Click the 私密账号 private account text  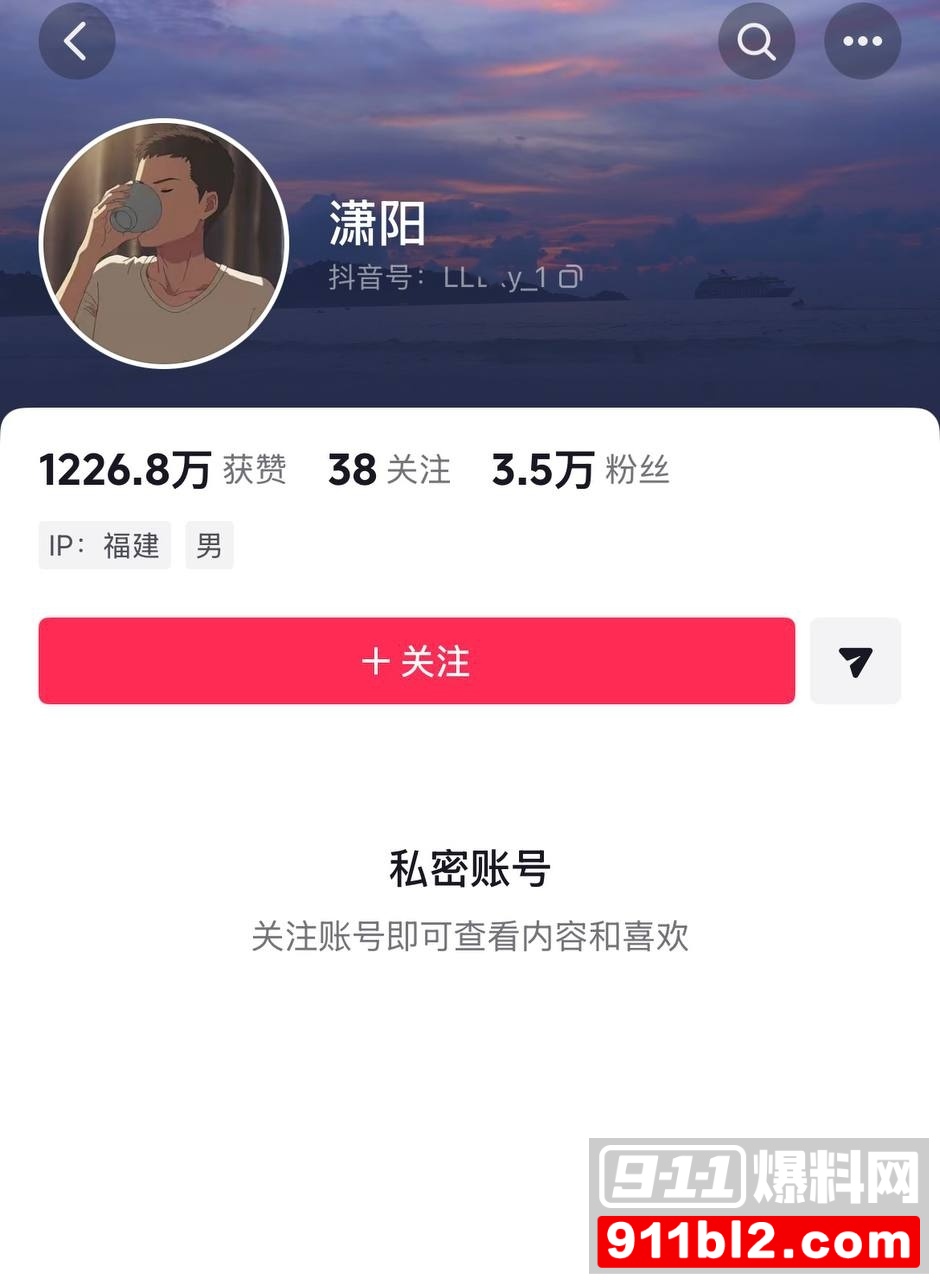pyautogui.click(x=470, y=870)
